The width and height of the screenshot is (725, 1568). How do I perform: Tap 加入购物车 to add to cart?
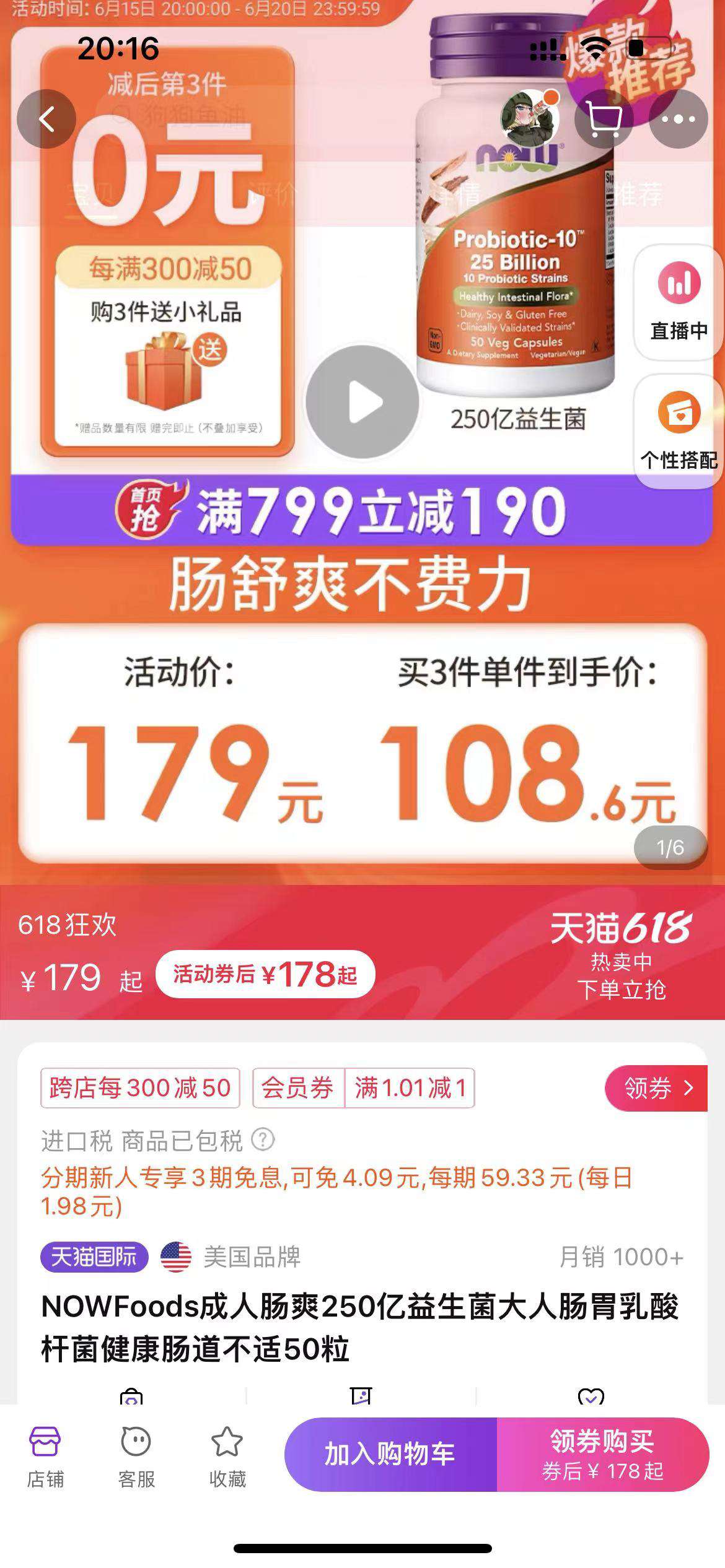[x=390, y=1454]
